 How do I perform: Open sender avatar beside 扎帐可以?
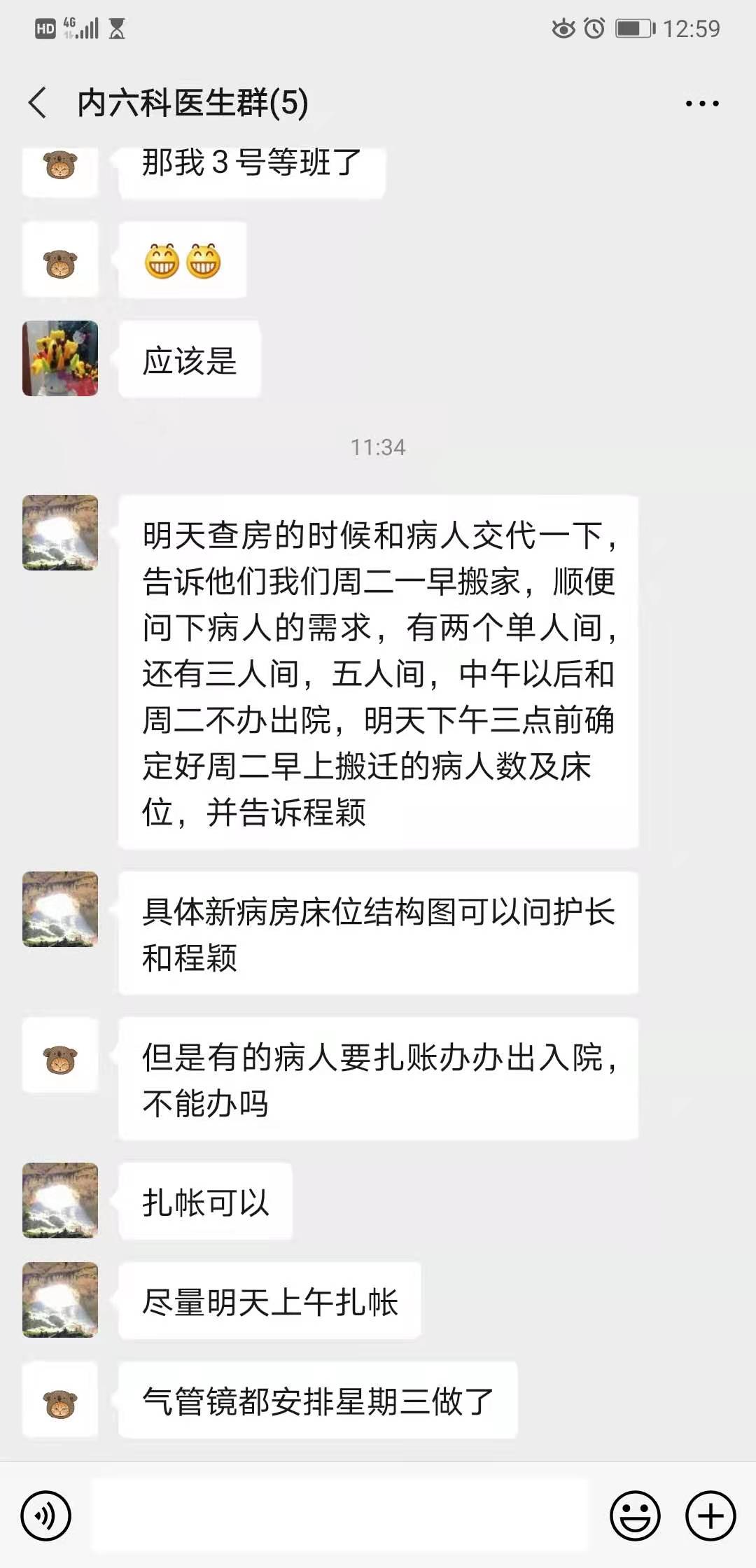pos(60,1200)
